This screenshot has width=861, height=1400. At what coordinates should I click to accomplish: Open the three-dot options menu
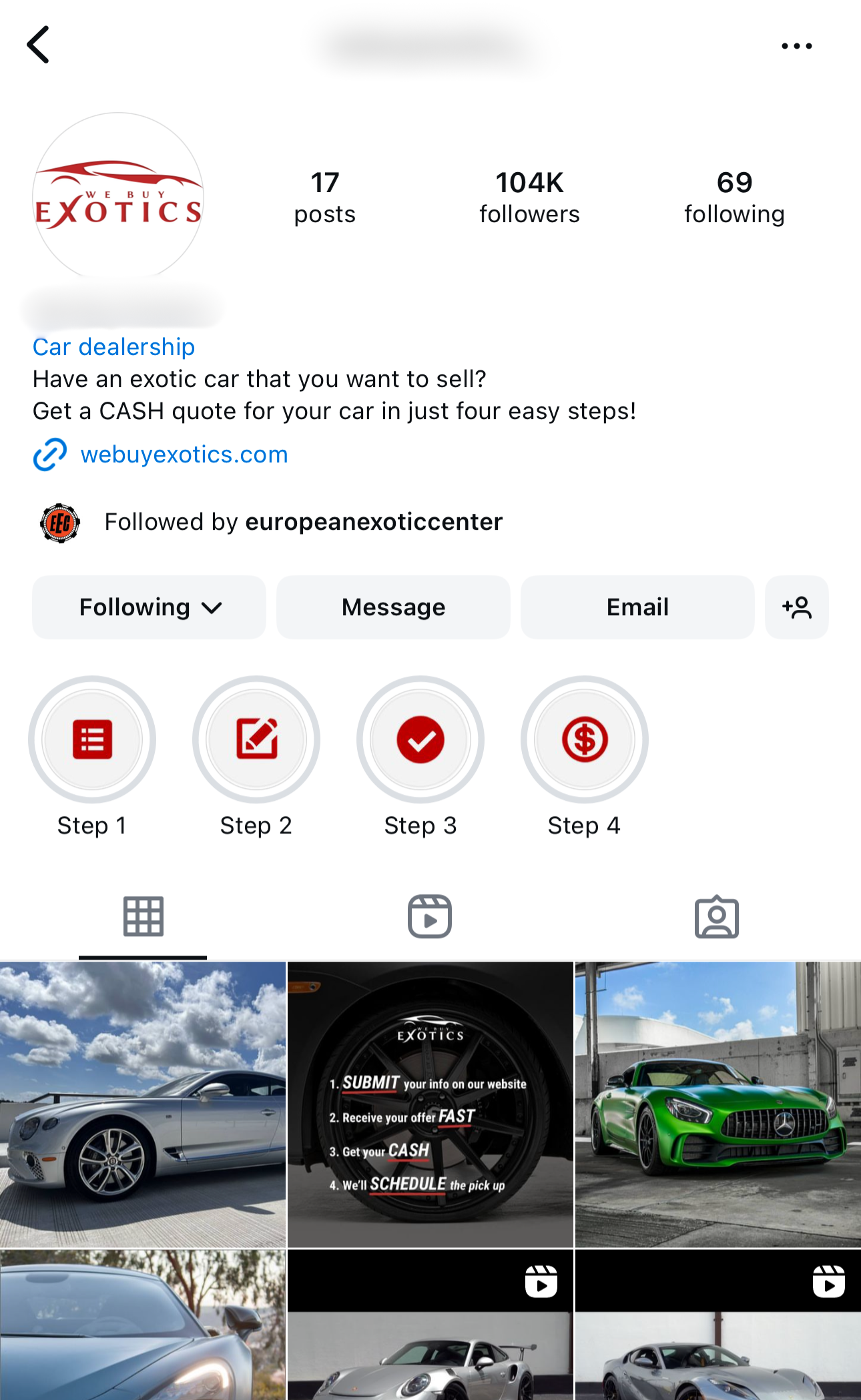tap(796, 46)
